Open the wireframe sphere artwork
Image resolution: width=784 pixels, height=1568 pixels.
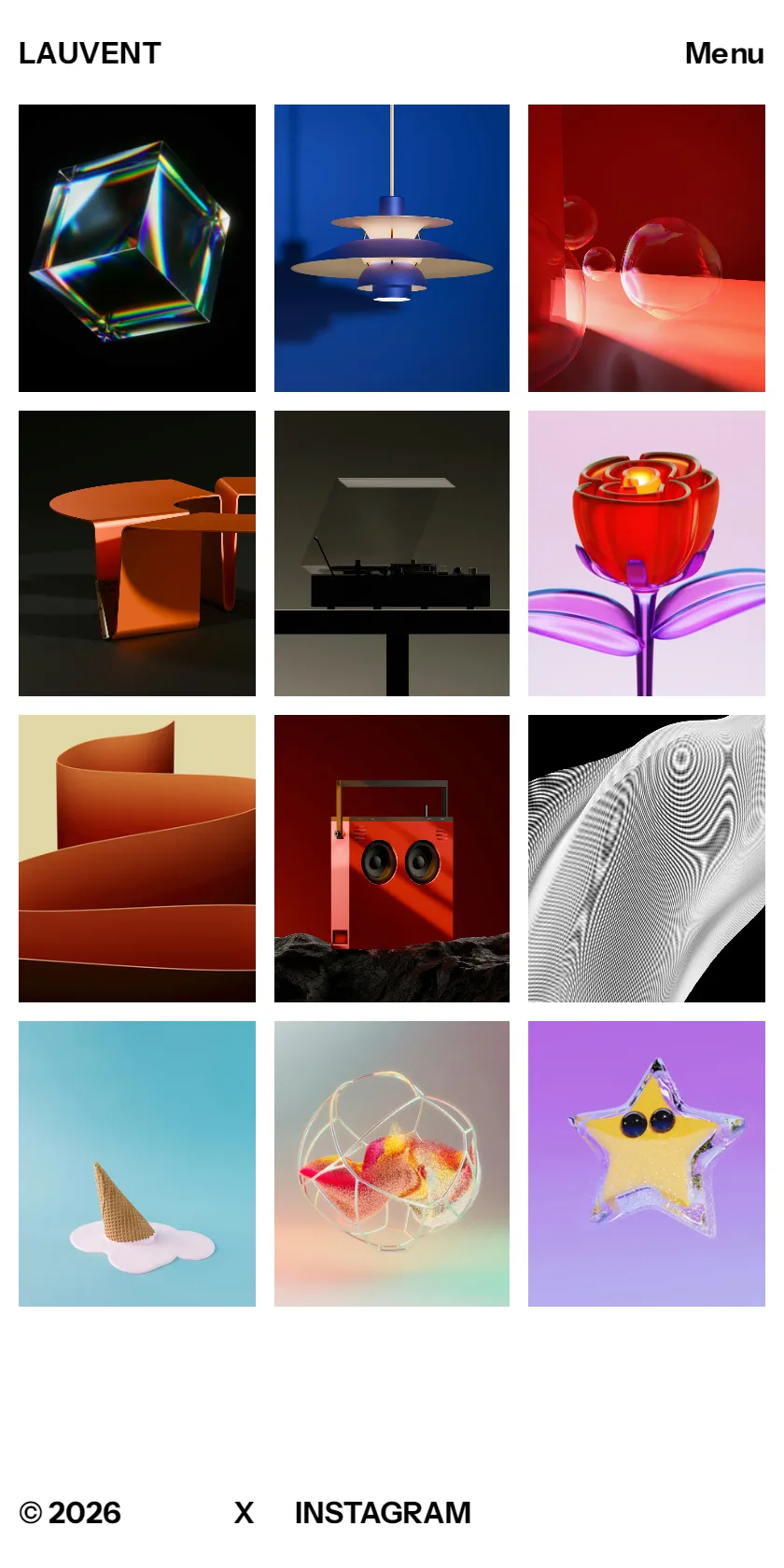click(392, 1164)
